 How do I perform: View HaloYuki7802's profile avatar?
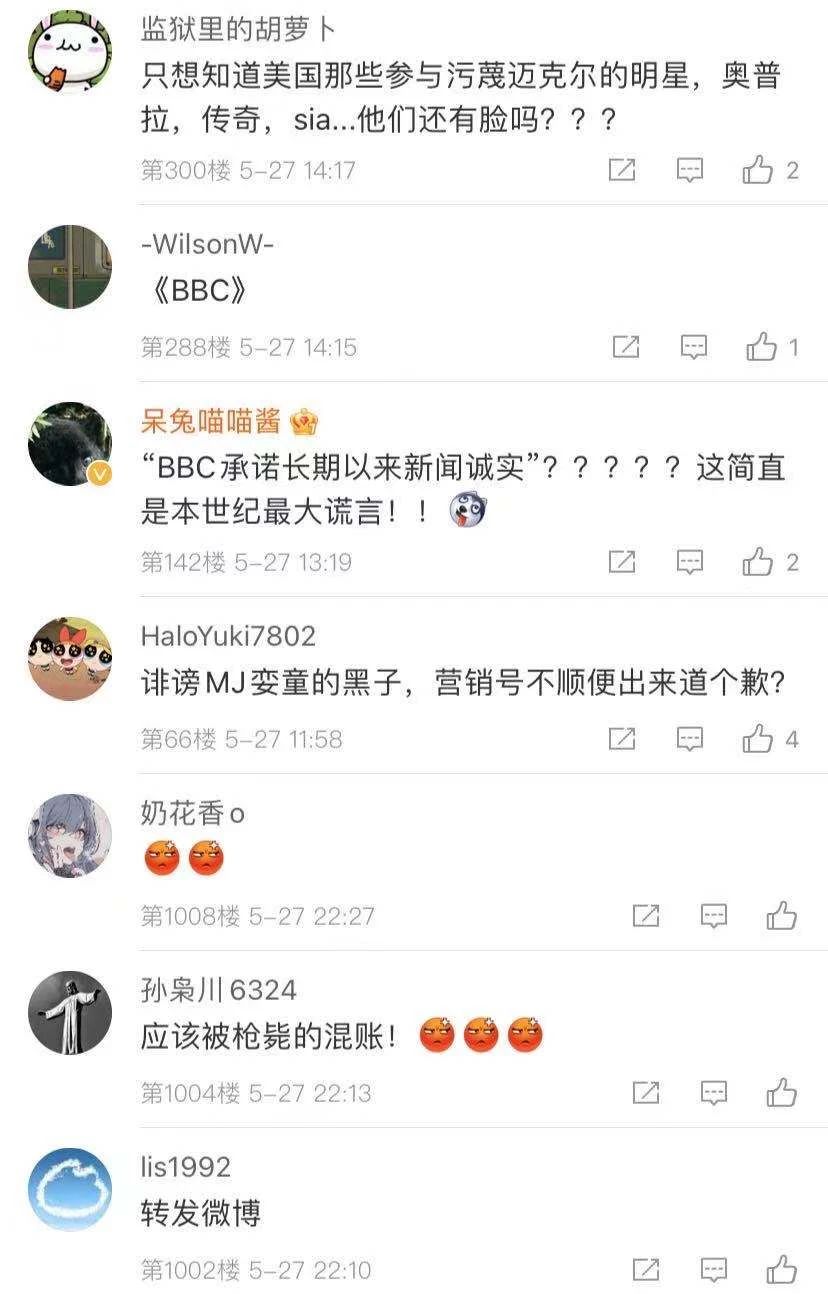[70, 658]
